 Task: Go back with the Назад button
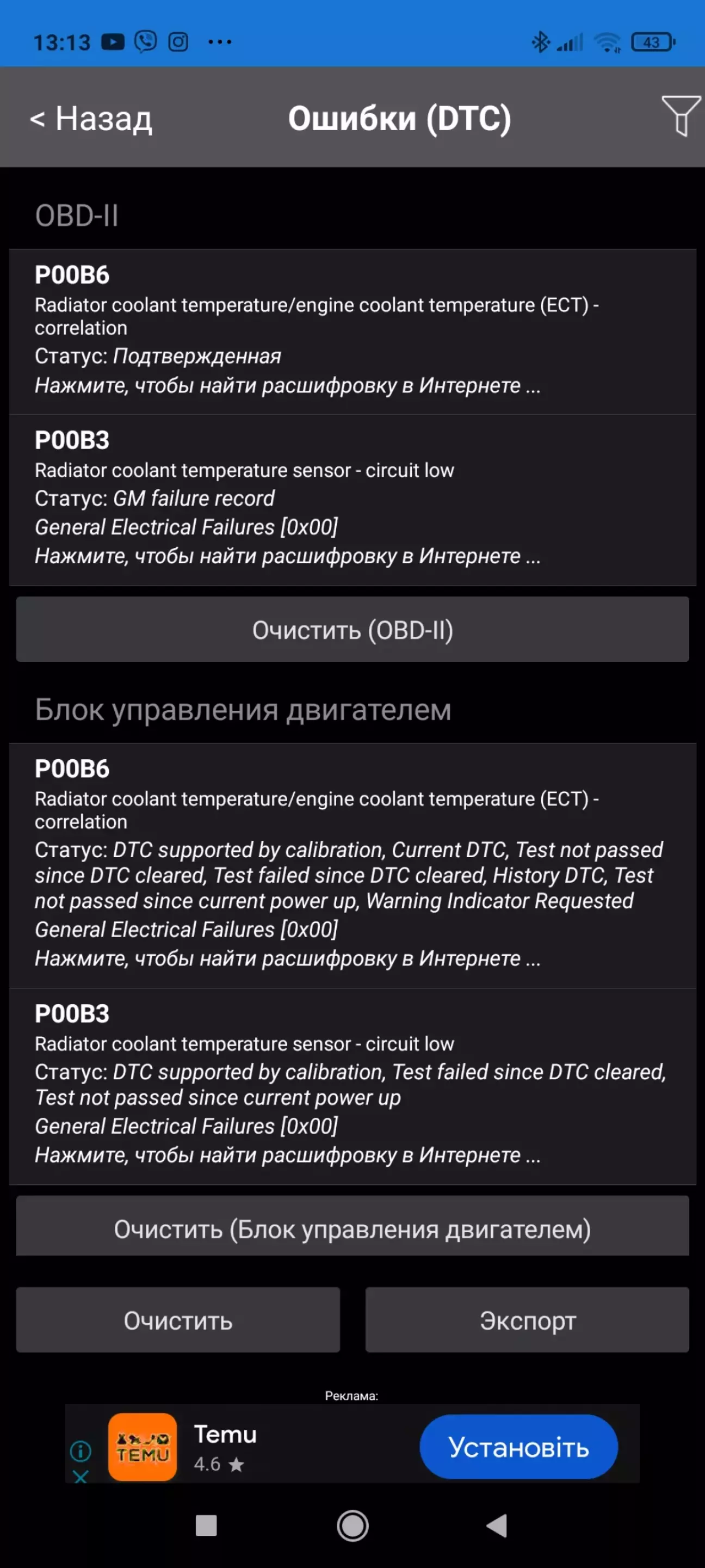click(x=91, y=118)
